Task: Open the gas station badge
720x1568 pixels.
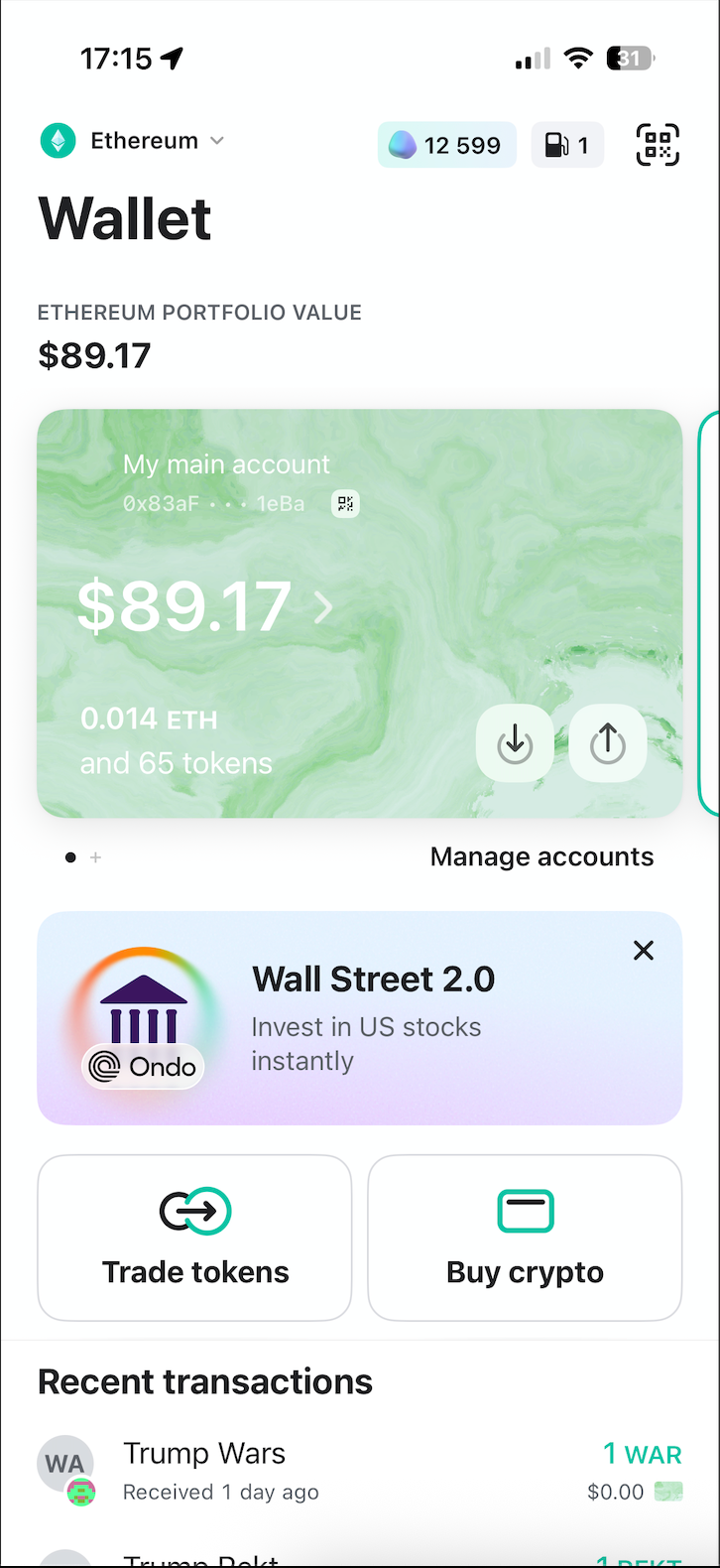Action: [x=567, y=145]
